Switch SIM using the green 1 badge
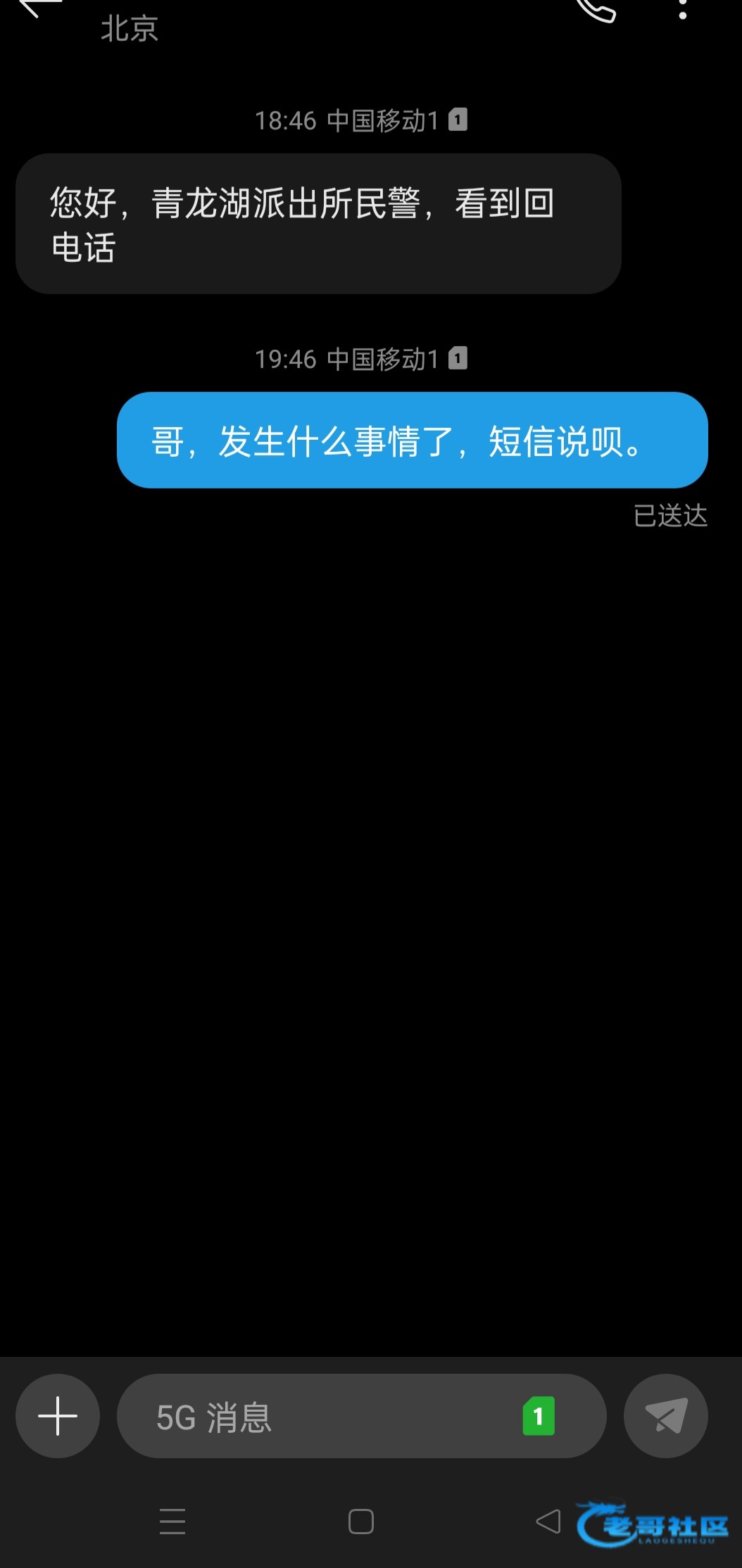This screenshot has height=1568, width=742. [x=539, y=1415]
